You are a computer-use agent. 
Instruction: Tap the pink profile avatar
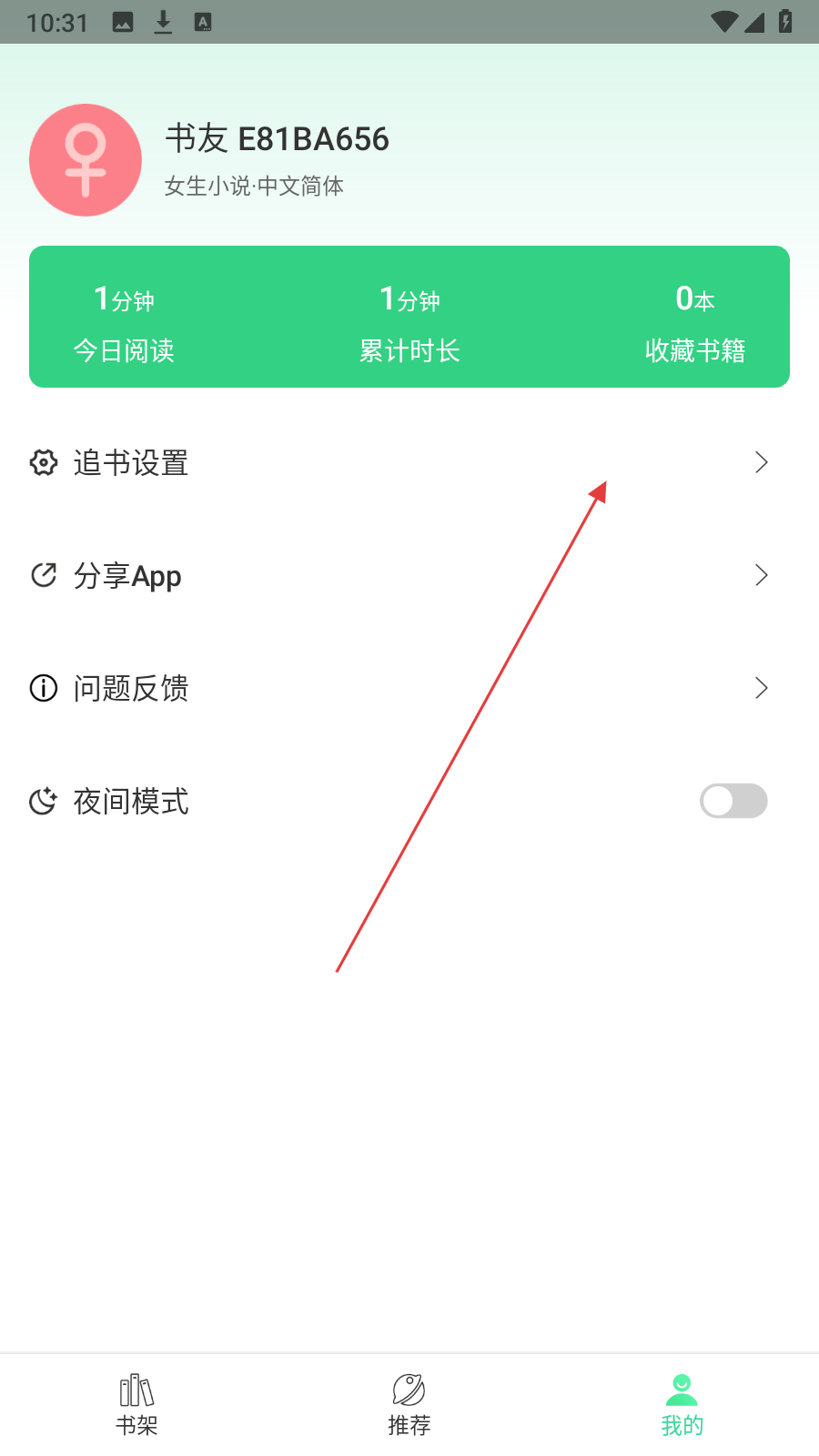pos(86,160)
